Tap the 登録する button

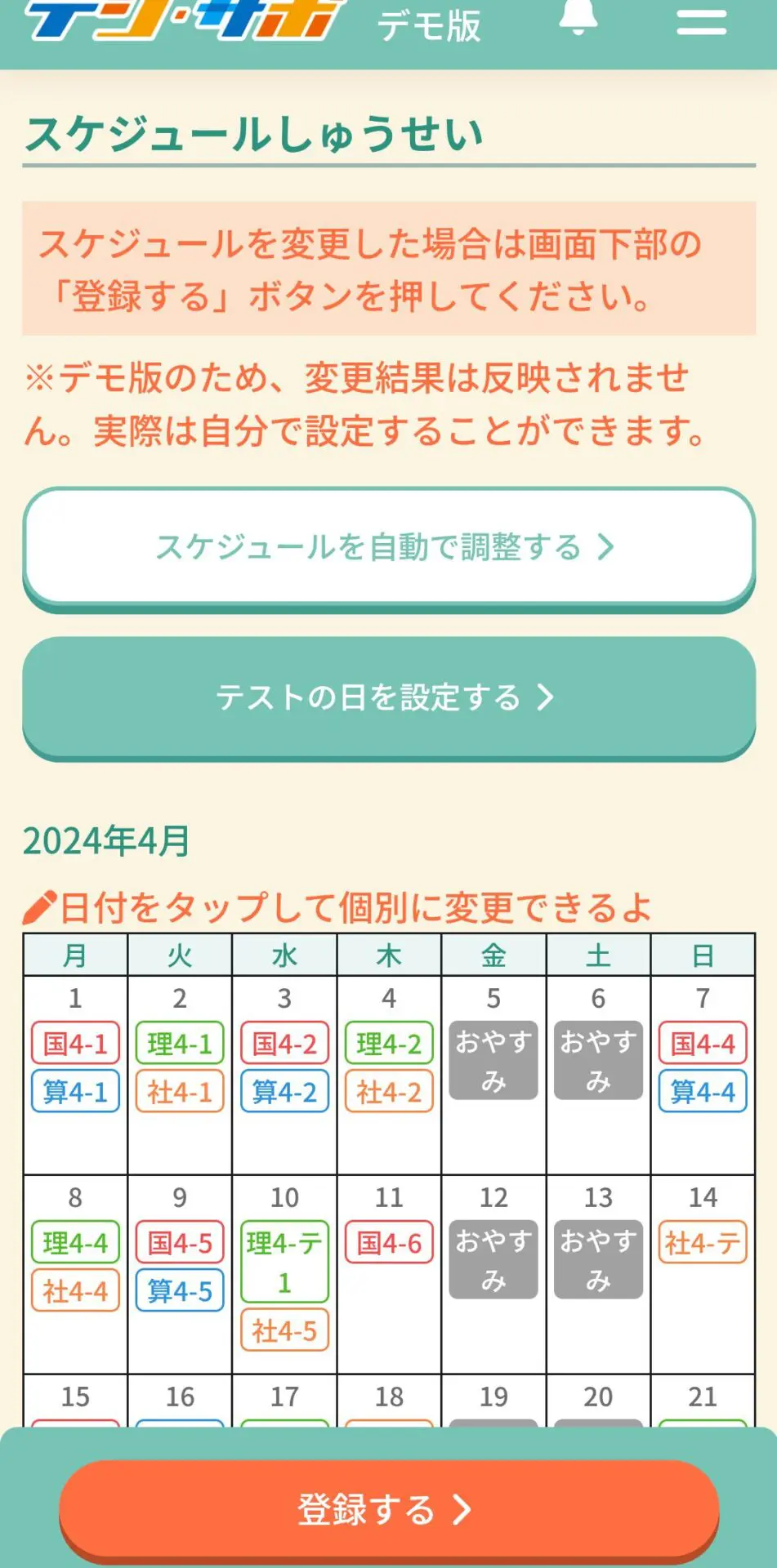[389, 1510]
